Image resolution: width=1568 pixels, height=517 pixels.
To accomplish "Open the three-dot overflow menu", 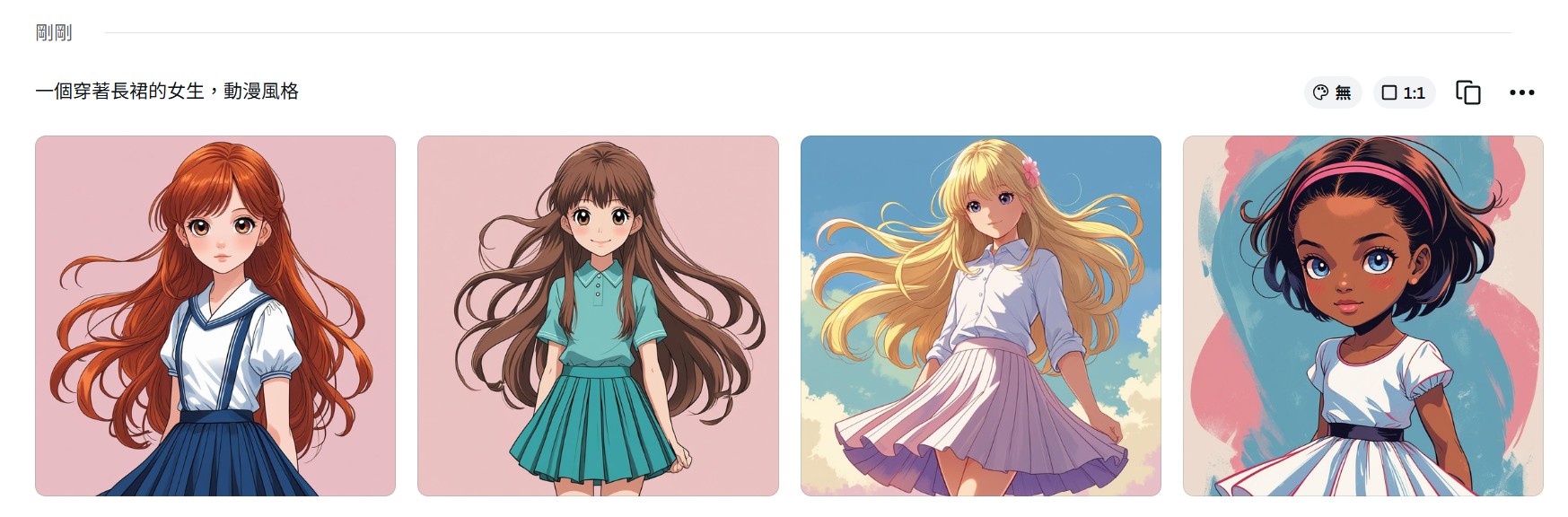I will click(x=1521, y=92).
